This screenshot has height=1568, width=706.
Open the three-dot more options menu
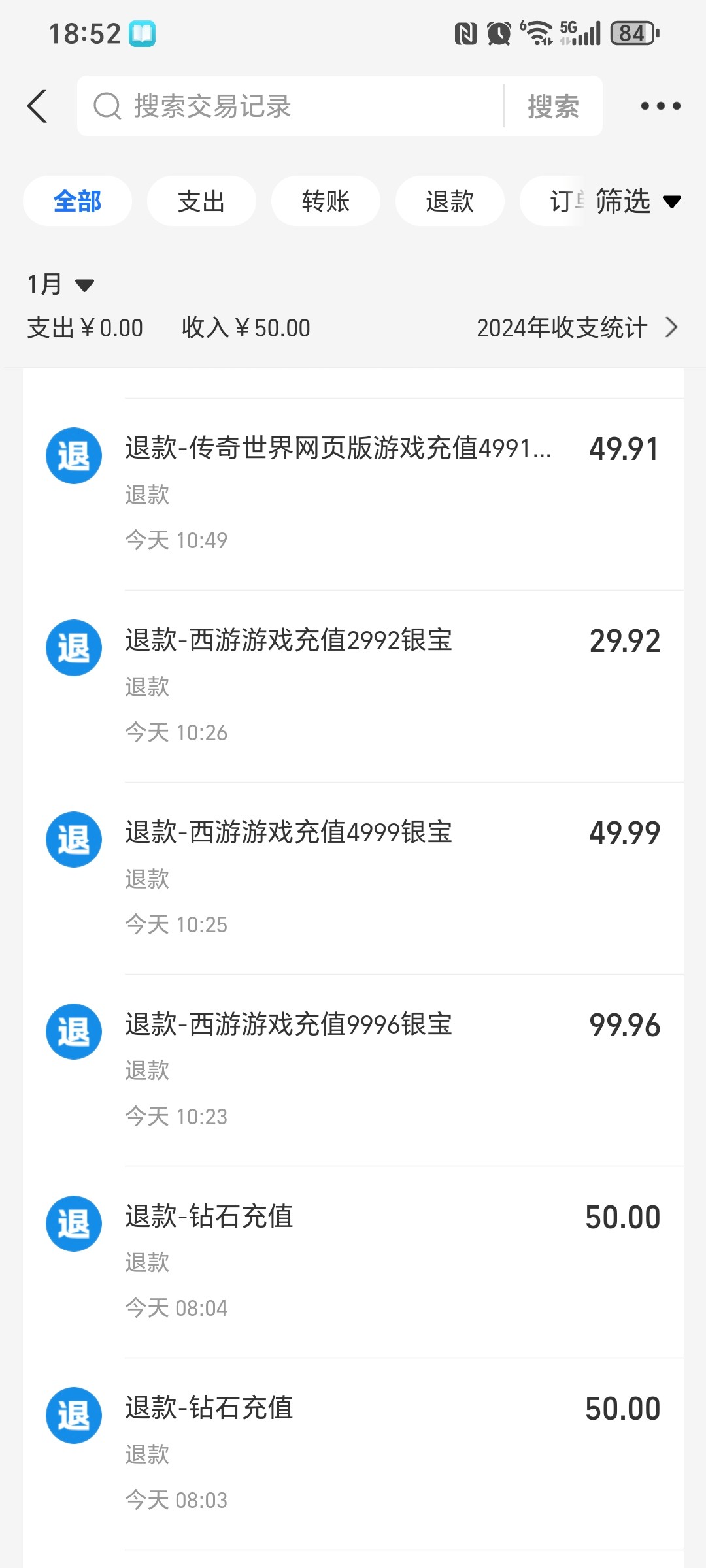(660, 106)
